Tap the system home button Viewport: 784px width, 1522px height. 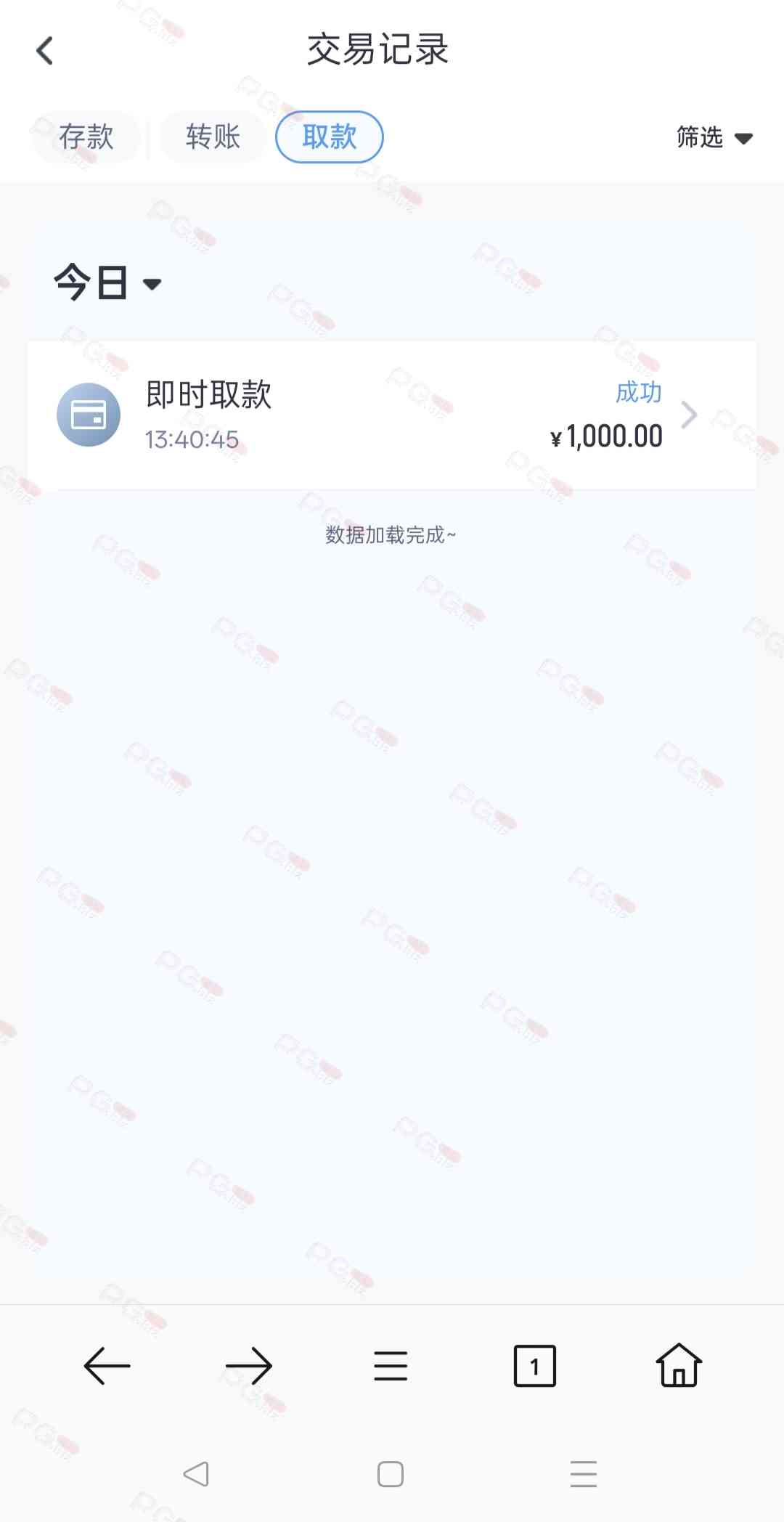(391, 1474)
